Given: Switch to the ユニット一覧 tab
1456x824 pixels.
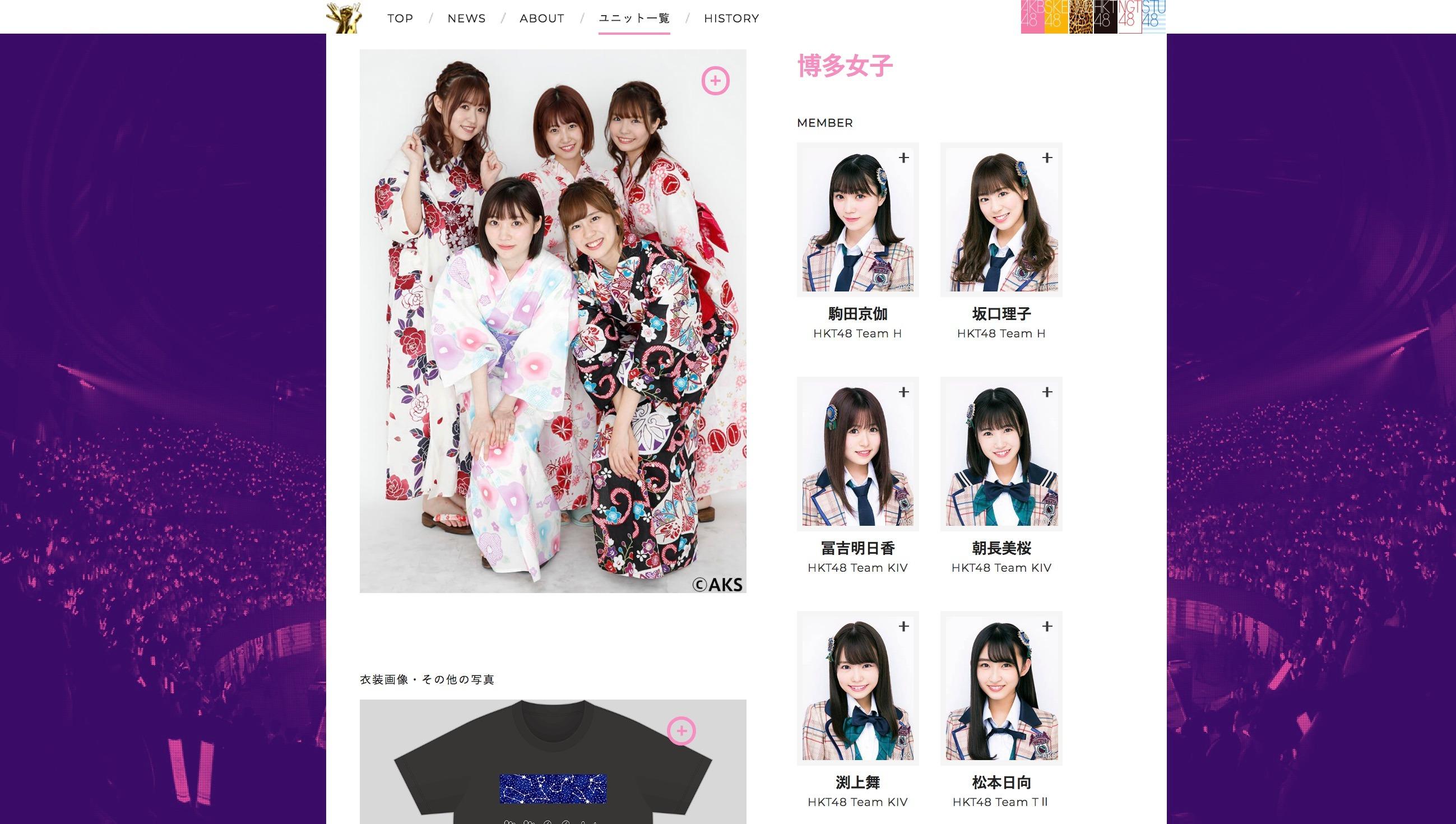Looking at the screenshot, I should (634, 18).
